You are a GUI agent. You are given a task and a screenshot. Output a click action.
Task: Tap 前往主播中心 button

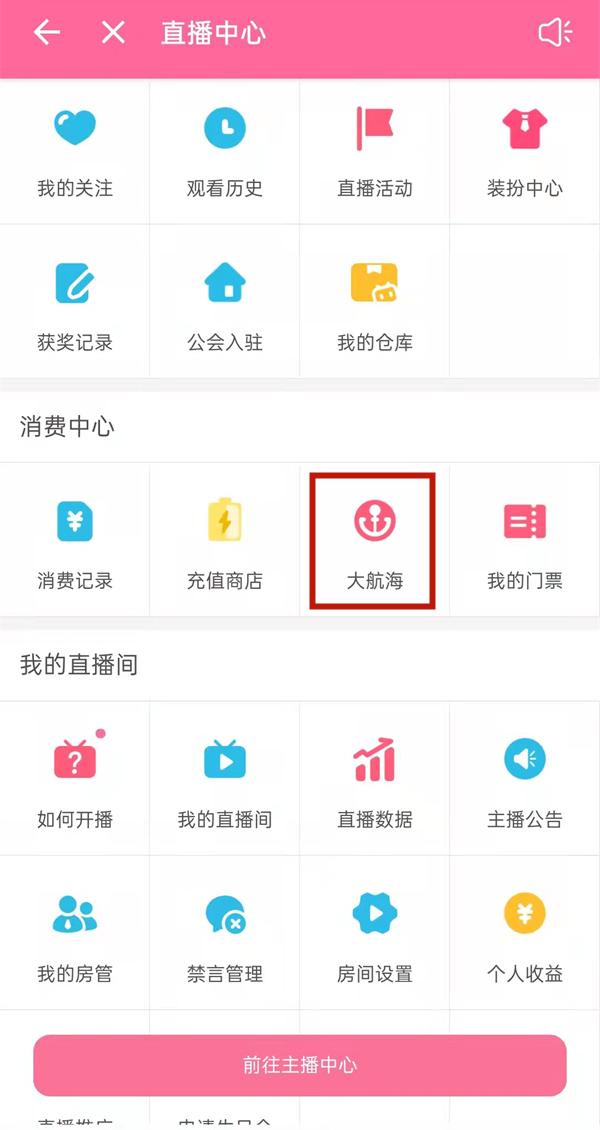[x=300, y=1065]
